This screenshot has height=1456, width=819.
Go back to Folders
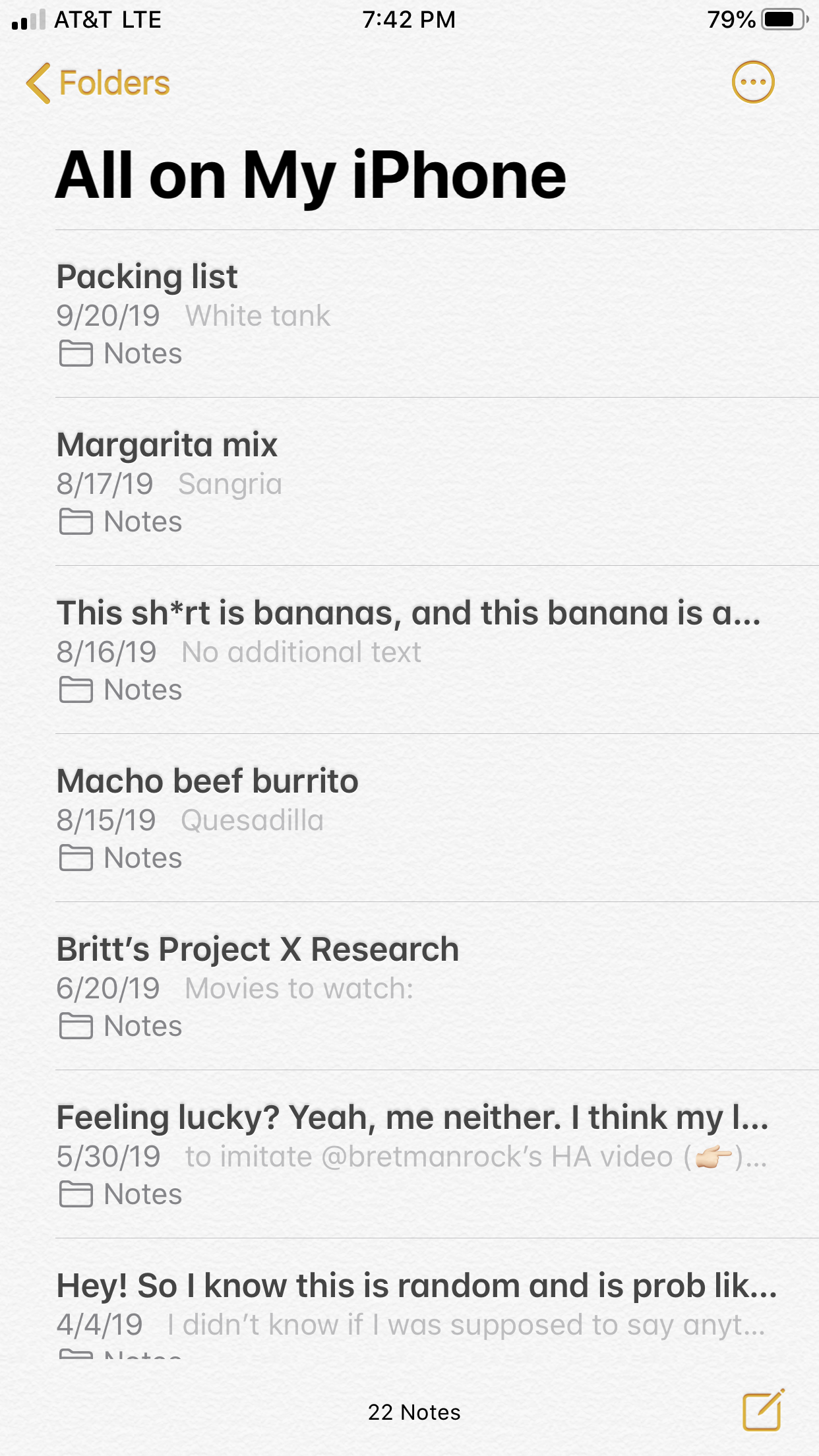(x=99, y=83)
